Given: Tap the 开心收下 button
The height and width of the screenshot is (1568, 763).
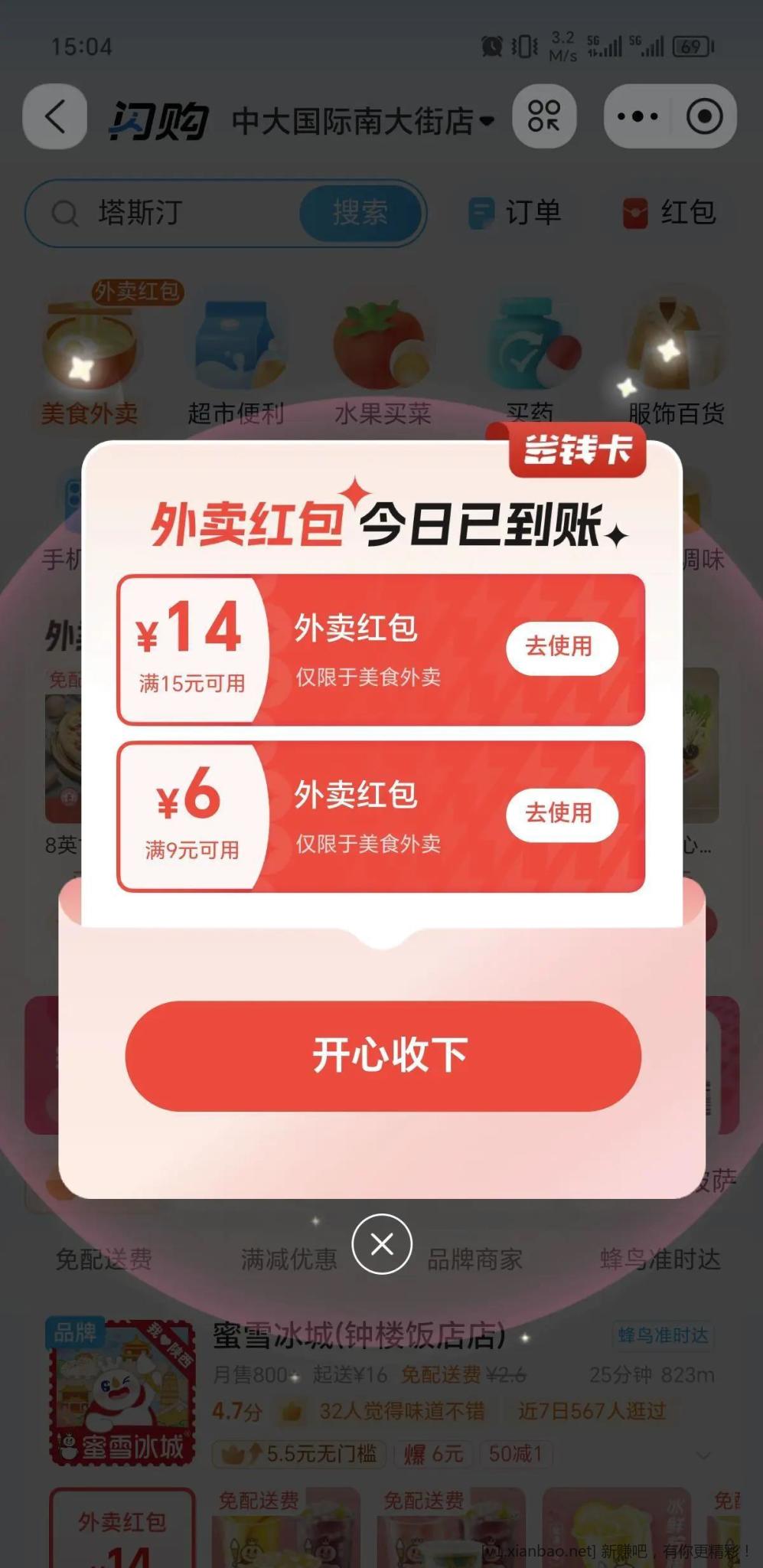Looking at the screenshot, I should pyautogui.click(x=383, y=1056).
